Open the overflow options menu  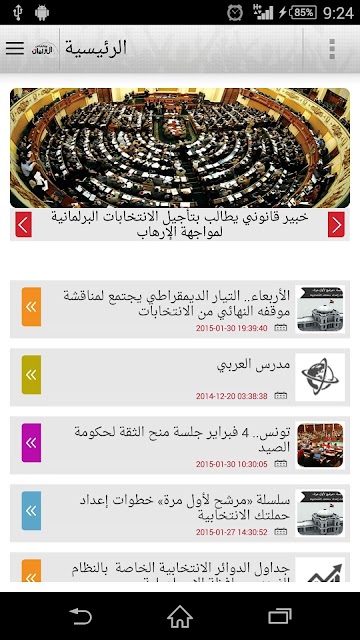[332, 49]
